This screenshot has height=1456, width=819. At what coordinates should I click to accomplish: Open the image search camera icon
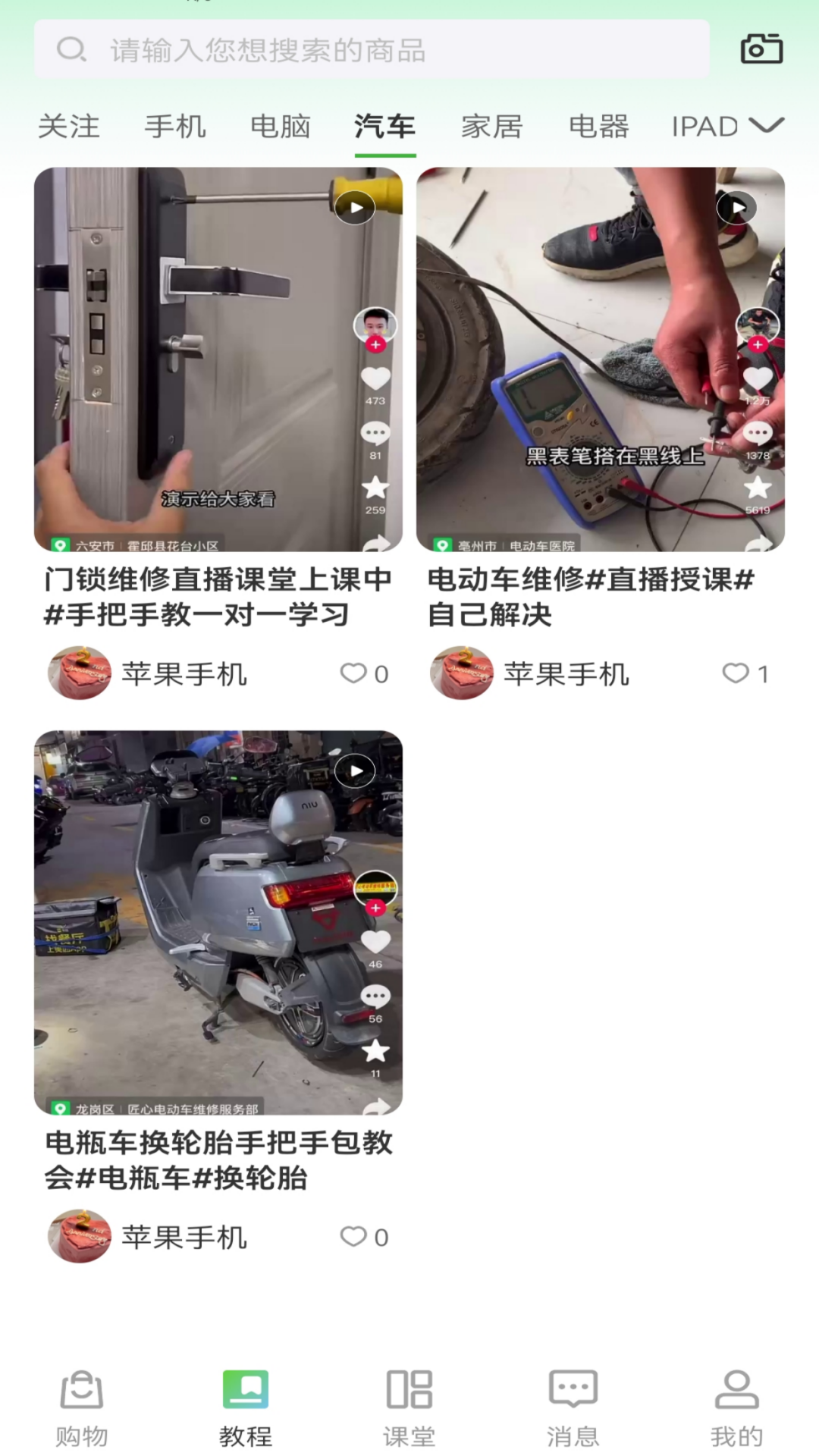pyautogui.click(x=761, y=50)
